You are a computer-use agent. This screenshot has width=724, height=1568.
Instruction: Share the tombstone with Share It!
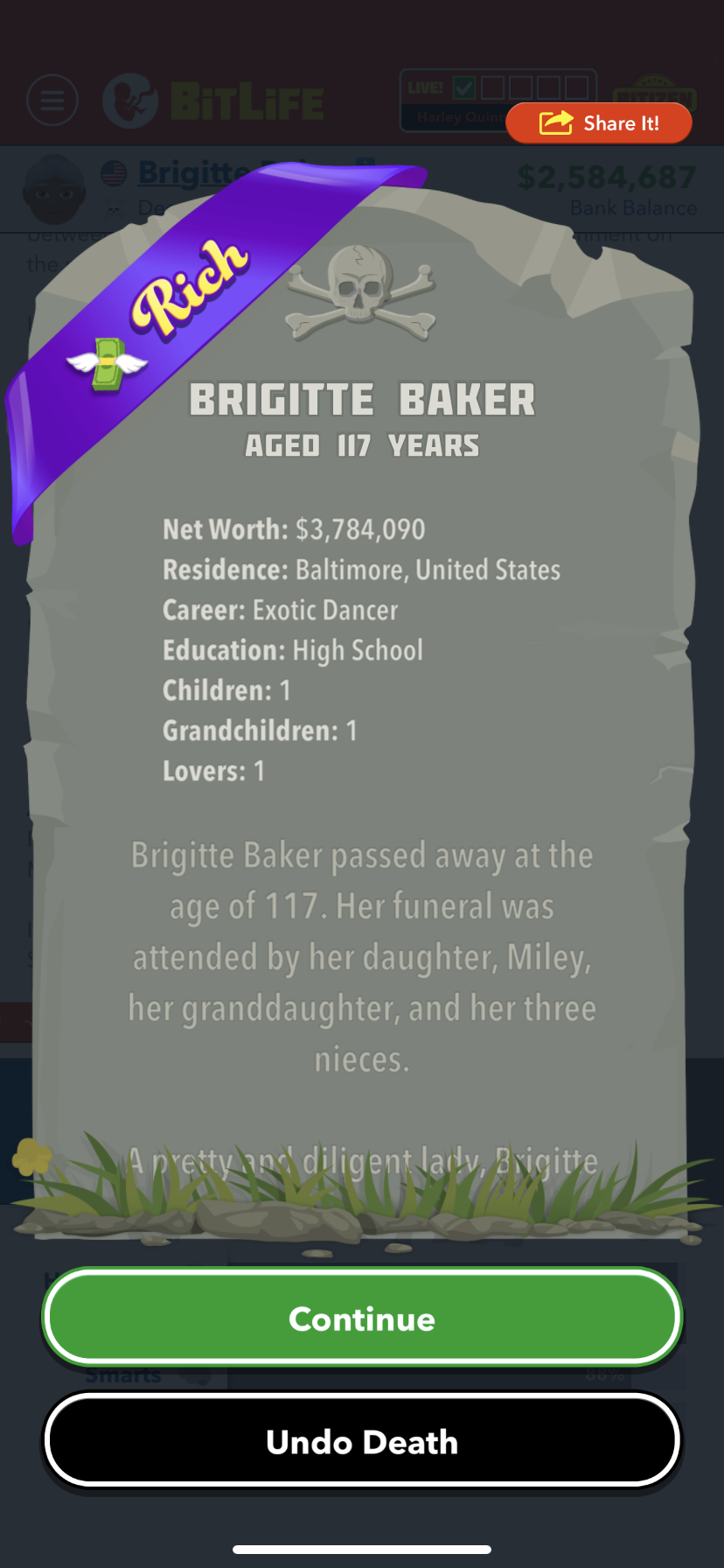click(599, 122)
